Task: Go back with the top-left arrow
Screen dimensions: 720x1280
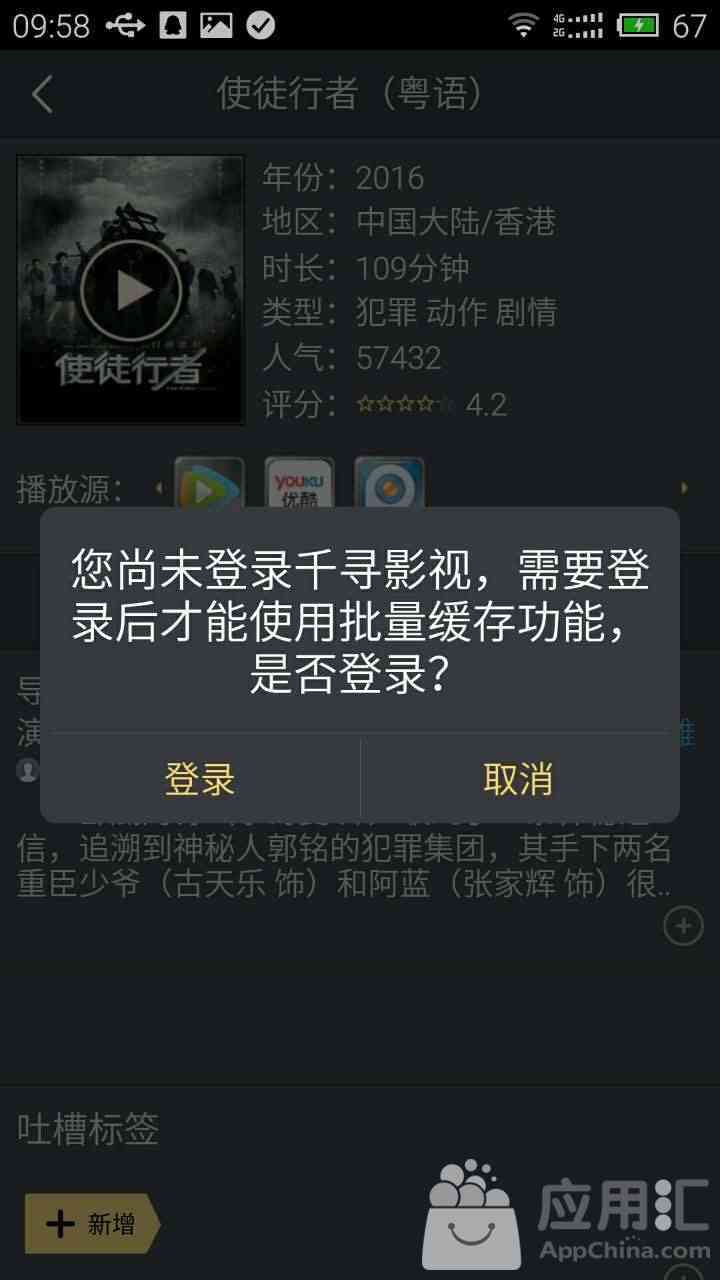Action: (42, 95)
